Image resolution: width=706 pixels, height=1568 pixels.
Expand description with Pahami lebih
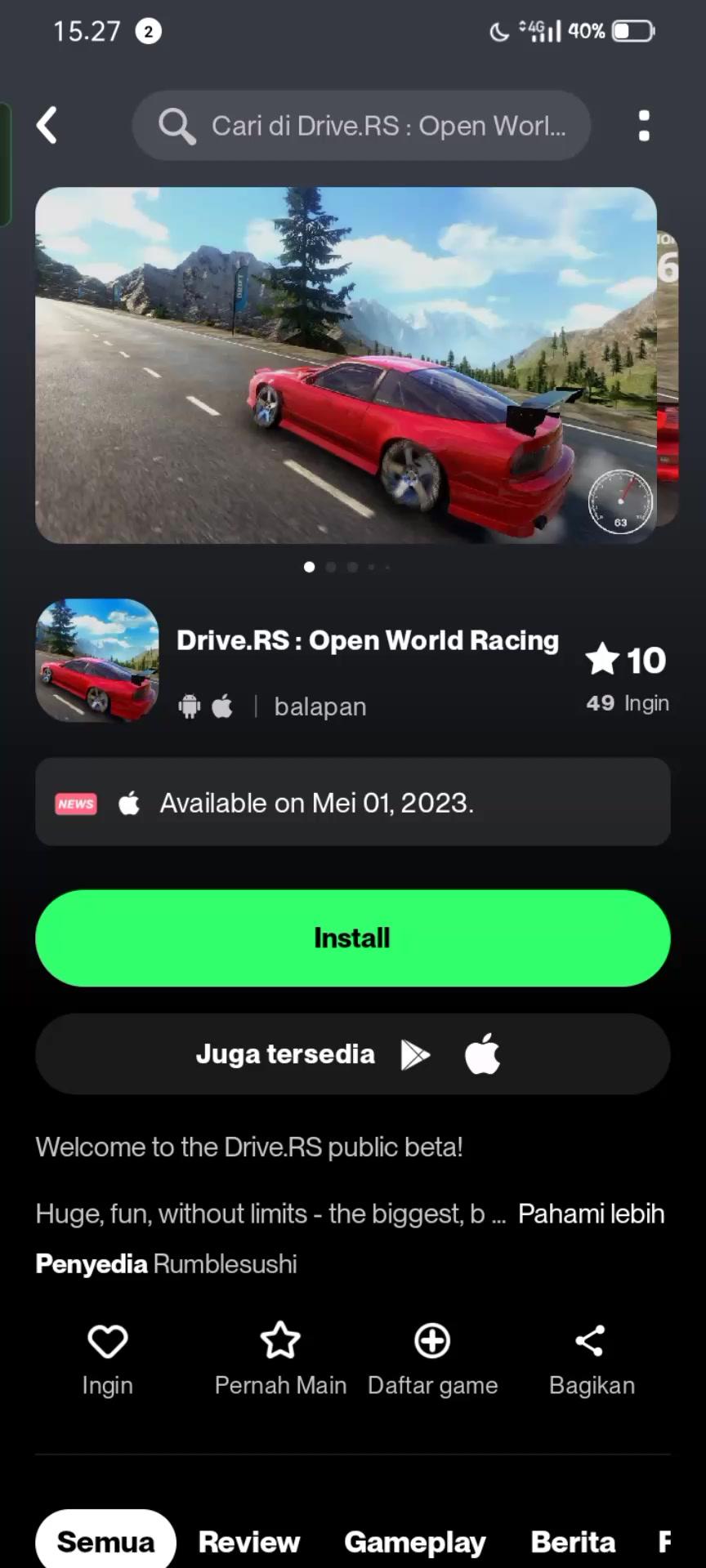591,1214
